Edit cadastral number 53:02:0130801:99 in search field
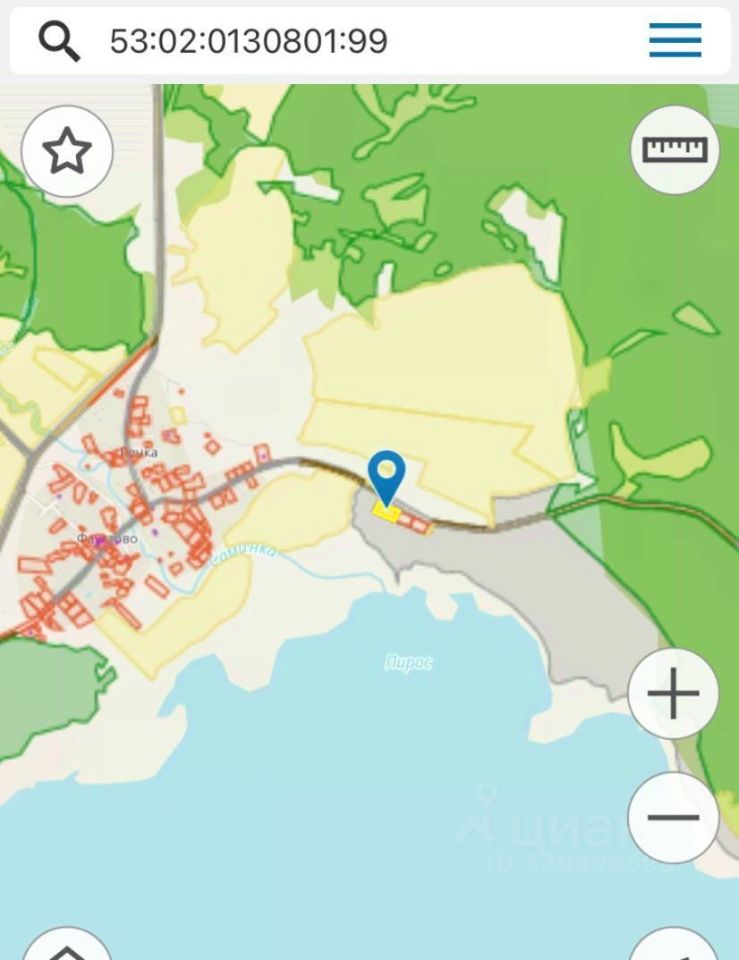This screenshot has width=739, height=960. [x=248, y=41]
